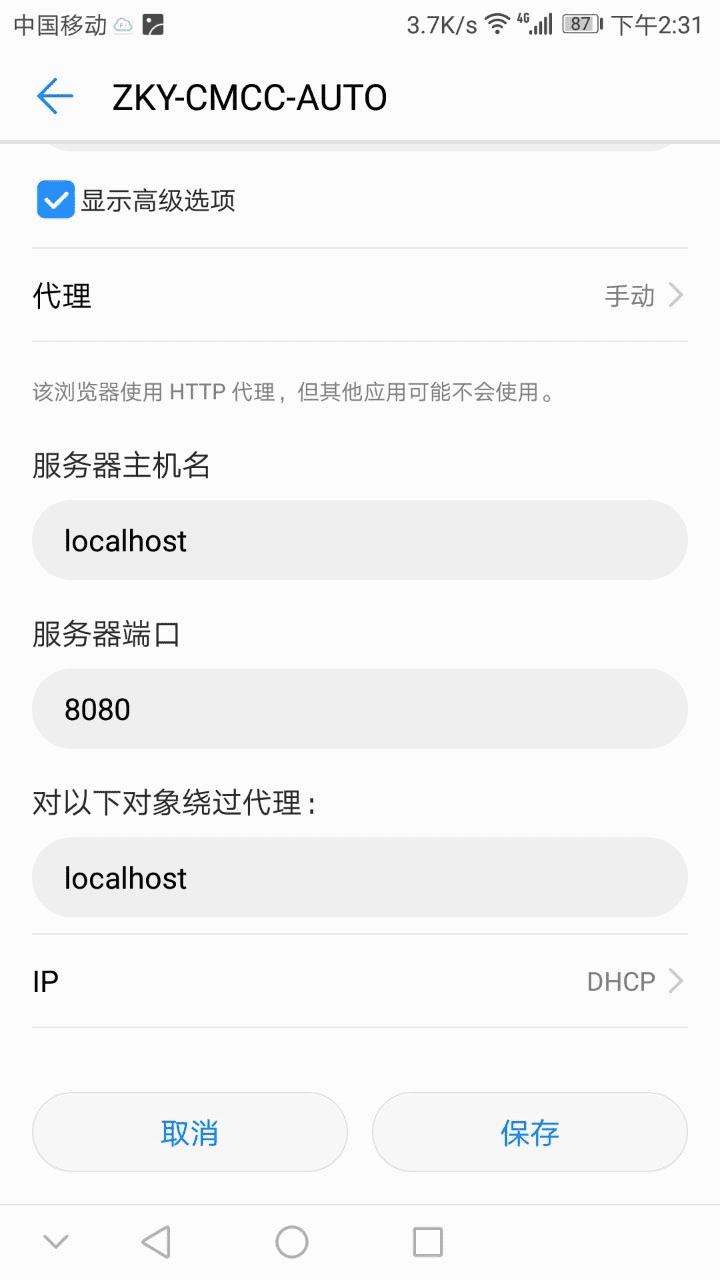This screenshot has width=720, height=1280.
Task: Edit the 服务器端口 field showing 8080
Action: pos(360,709)
